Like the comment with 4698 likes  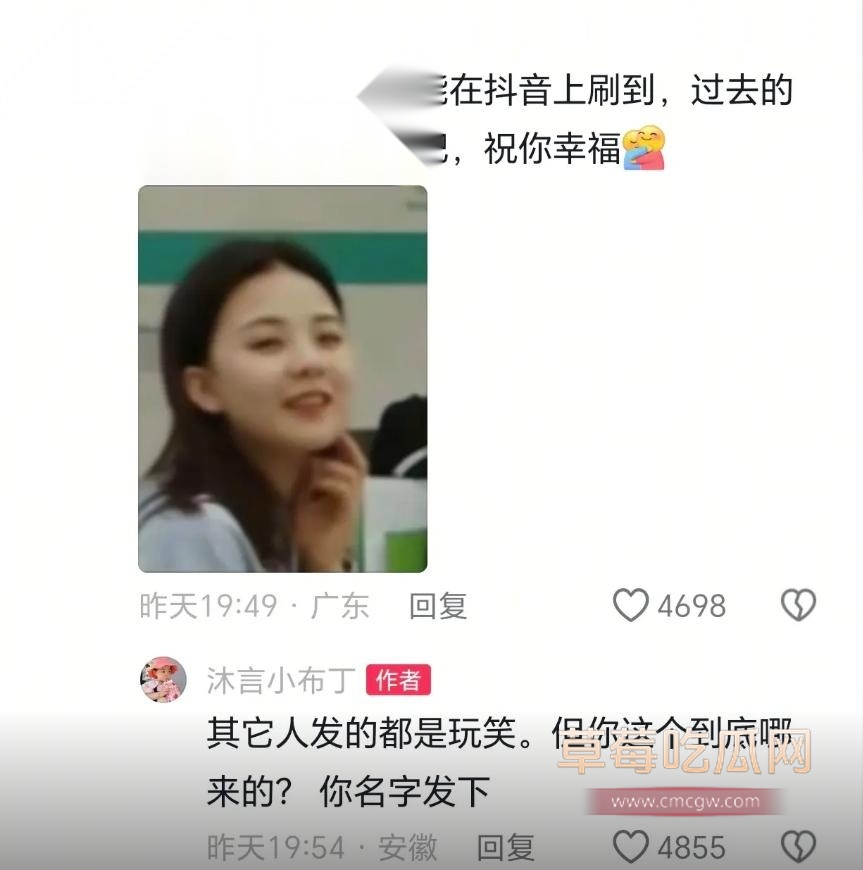pos(631,606)
